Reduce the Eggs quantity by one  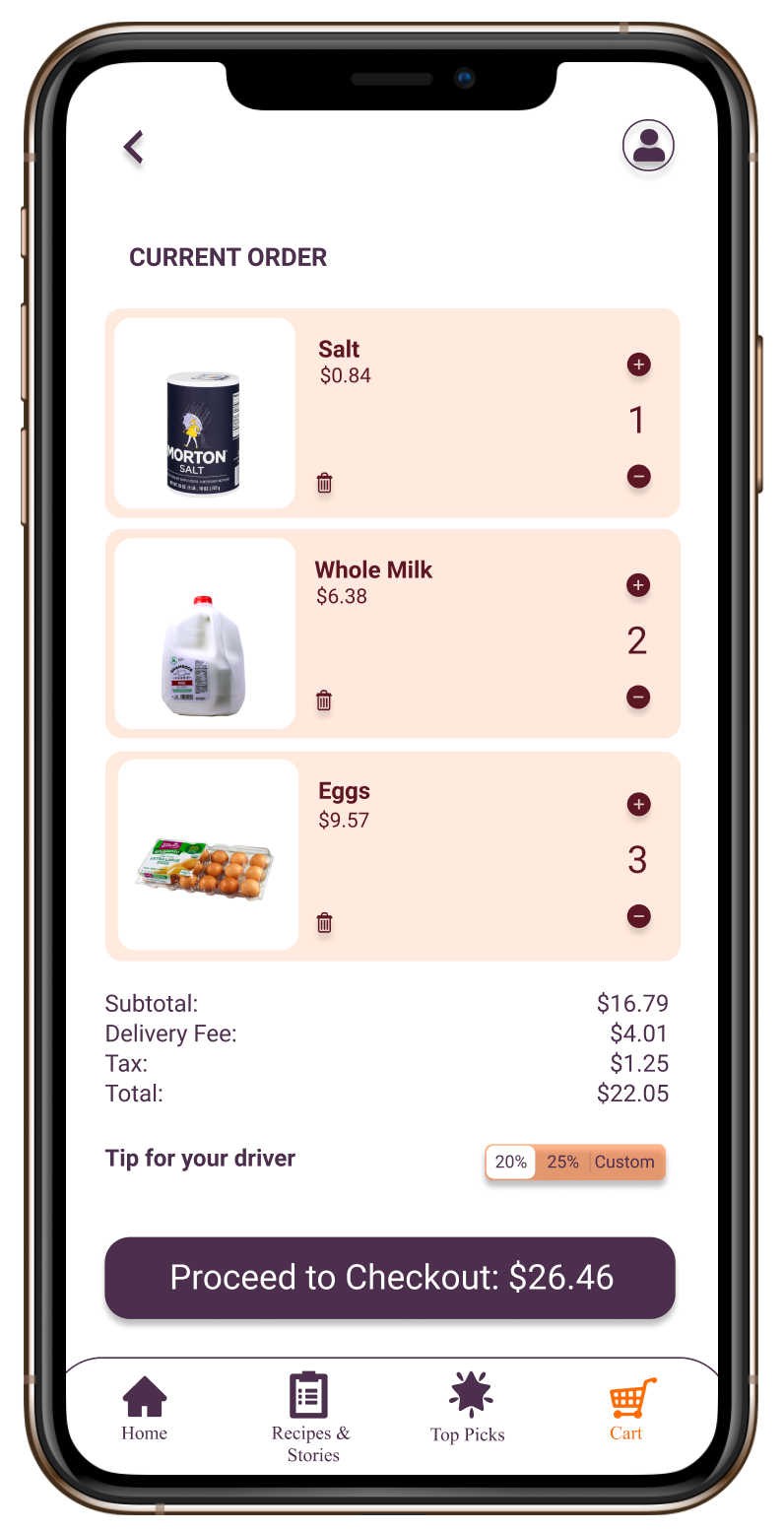(638, 916)
